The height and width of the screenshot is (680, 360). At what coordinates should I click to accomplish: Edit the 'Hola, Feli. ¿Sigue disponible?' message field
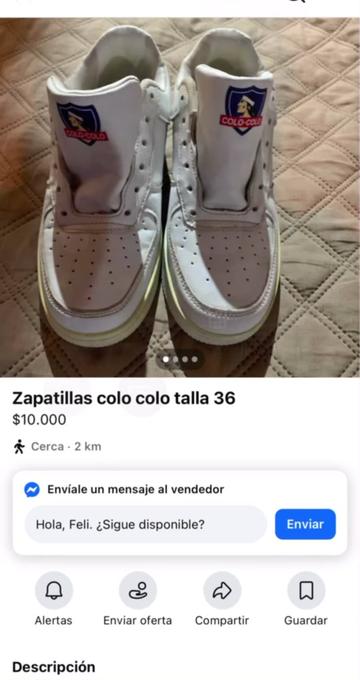click(x=146, y=524)
